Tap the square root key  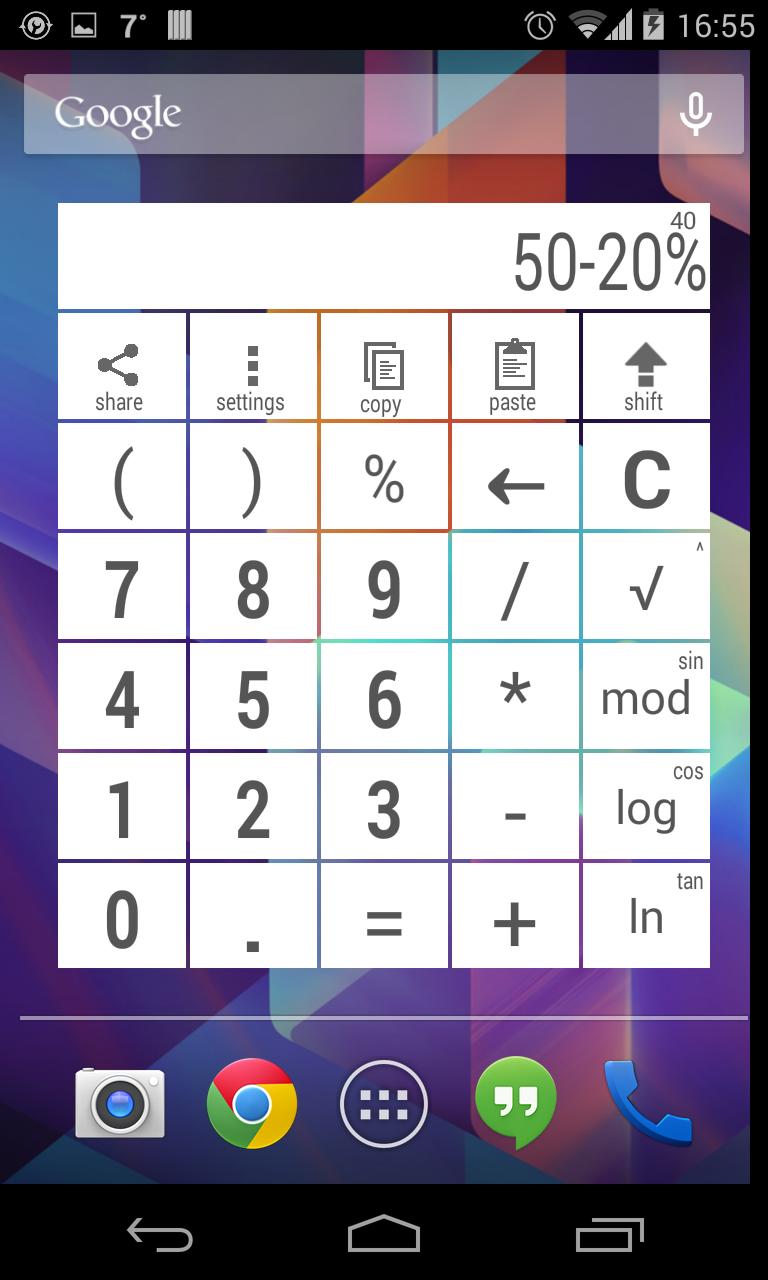(x=645, y=585)
